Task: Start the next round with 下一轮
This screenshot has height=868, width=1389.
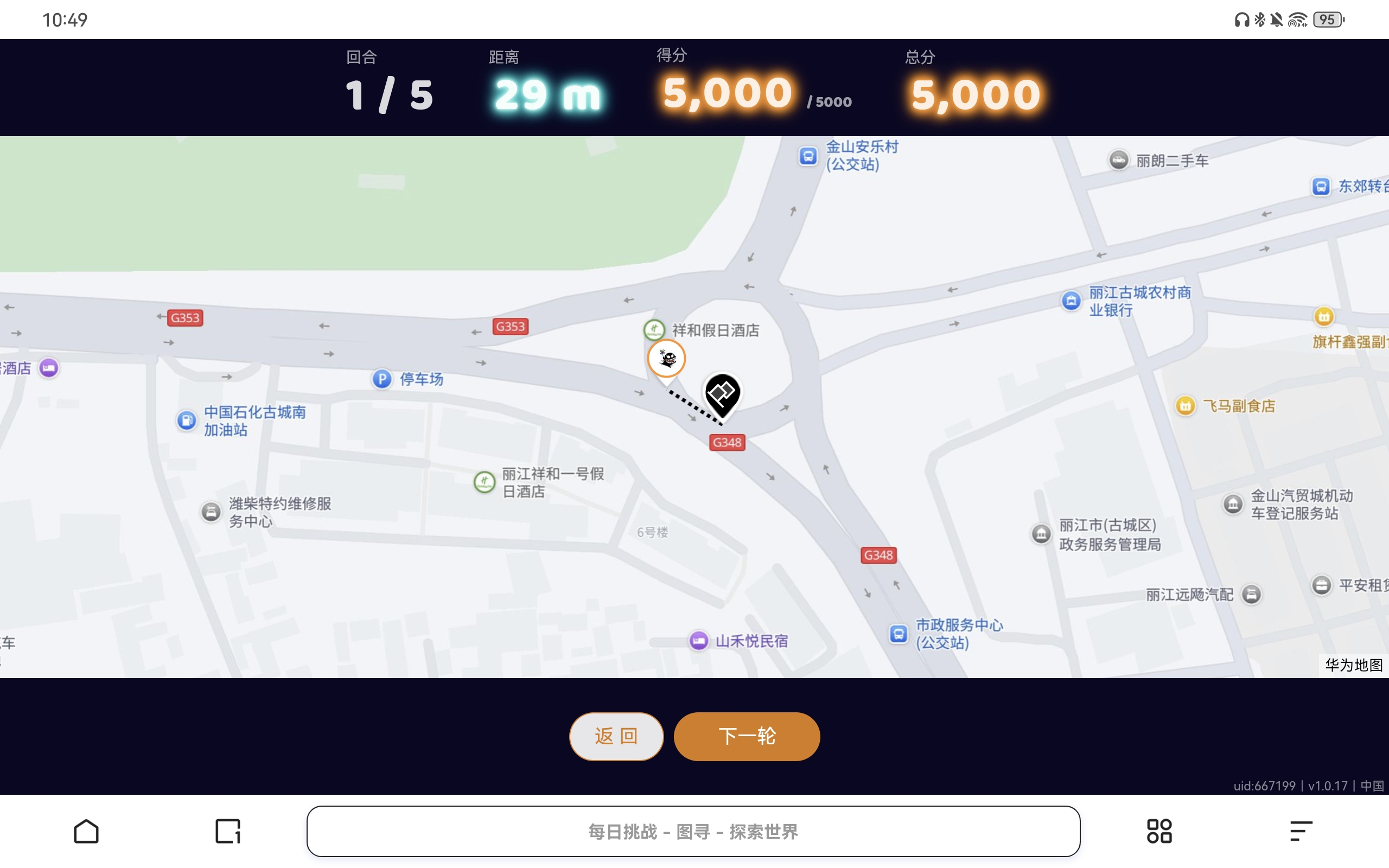Action: (x=746, y=736)
